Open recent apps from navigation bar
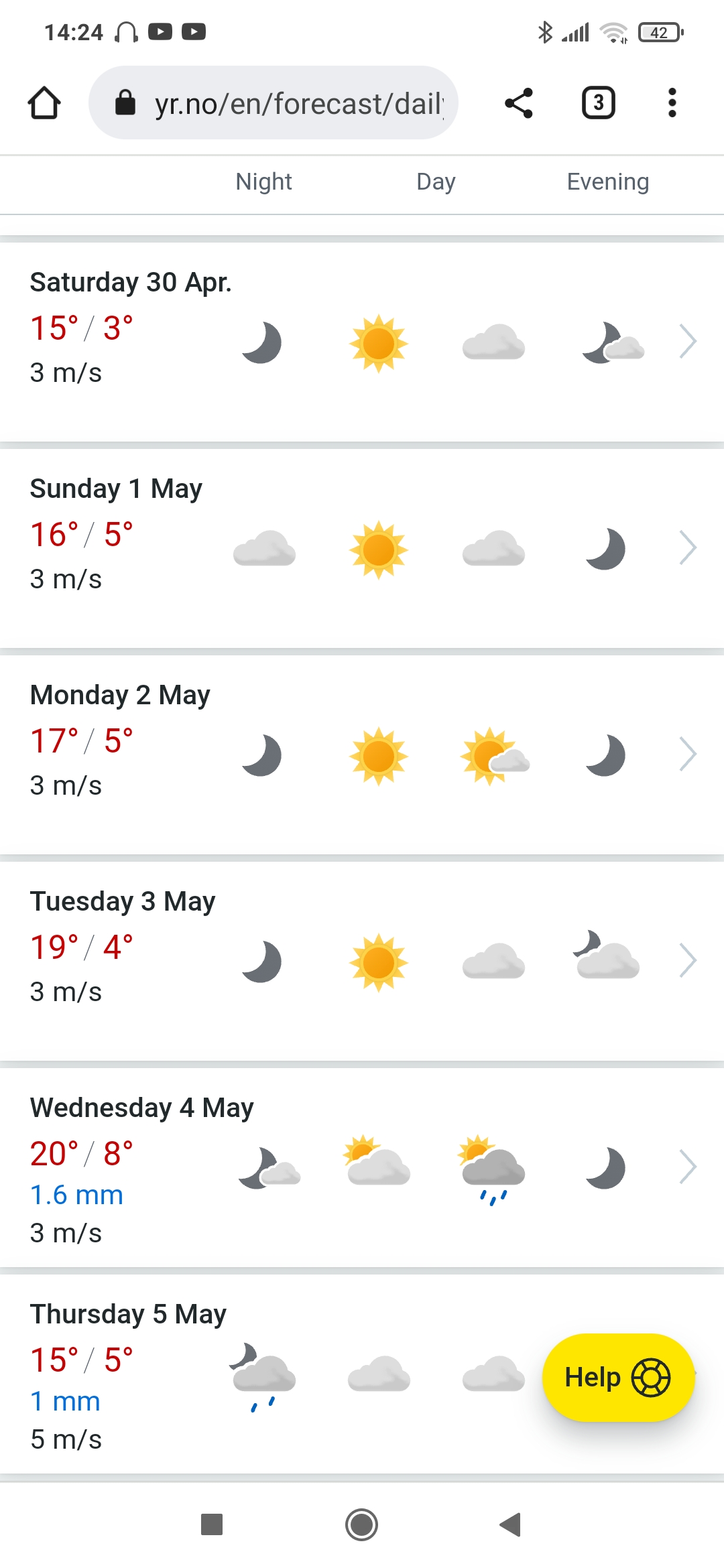Screen dimensions: 724x1568 [212, 1524]
